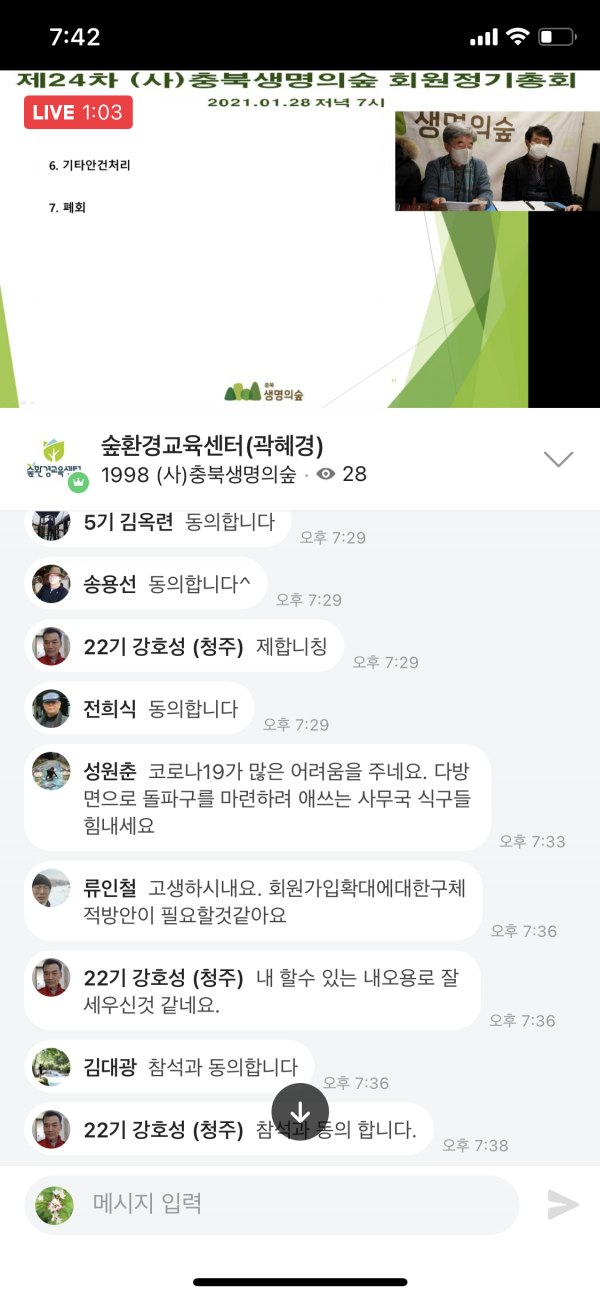Jump to latest chat messages arrow

(300, 1114)
